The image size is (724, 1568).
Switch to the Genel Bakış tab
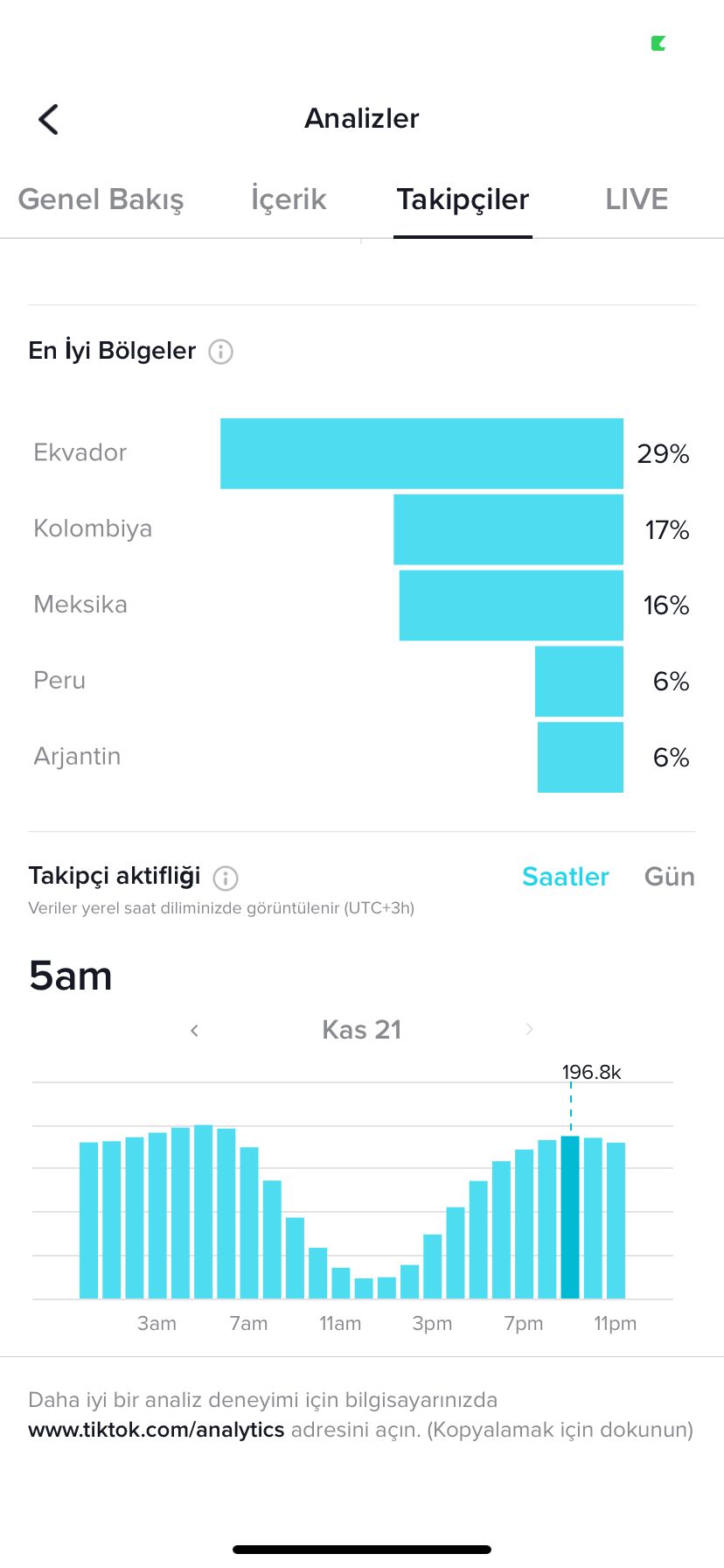pos(101,199)
